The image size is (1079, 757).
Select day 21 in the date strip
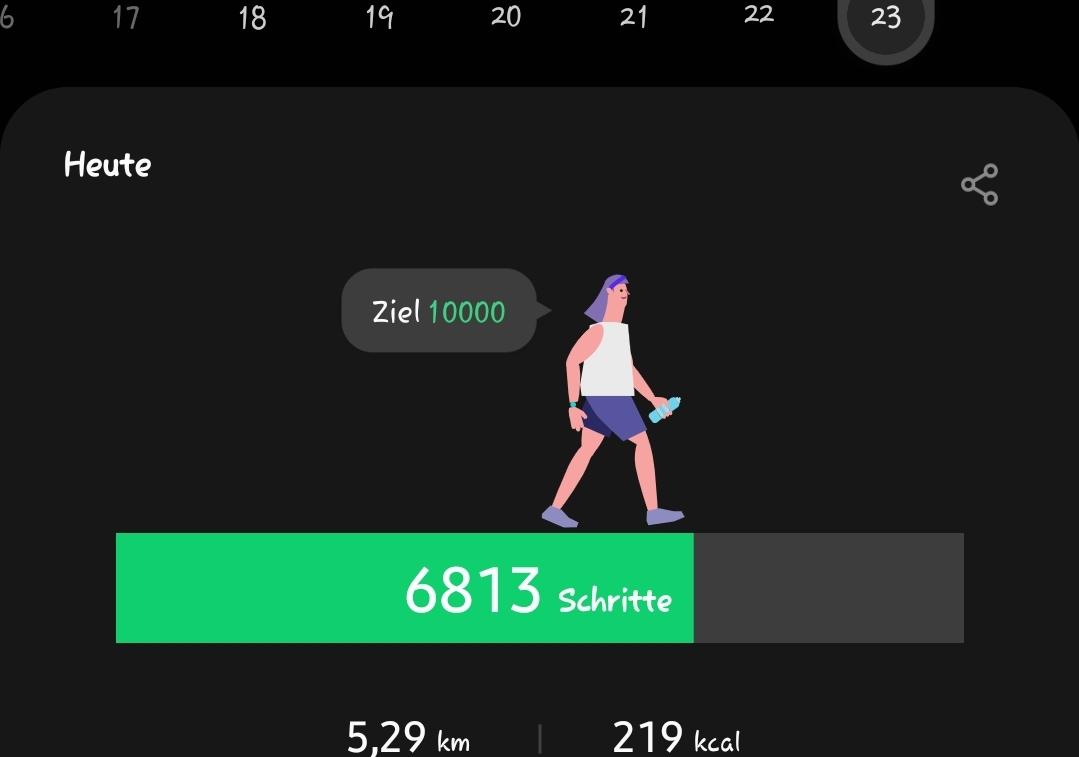click(633, 16)
